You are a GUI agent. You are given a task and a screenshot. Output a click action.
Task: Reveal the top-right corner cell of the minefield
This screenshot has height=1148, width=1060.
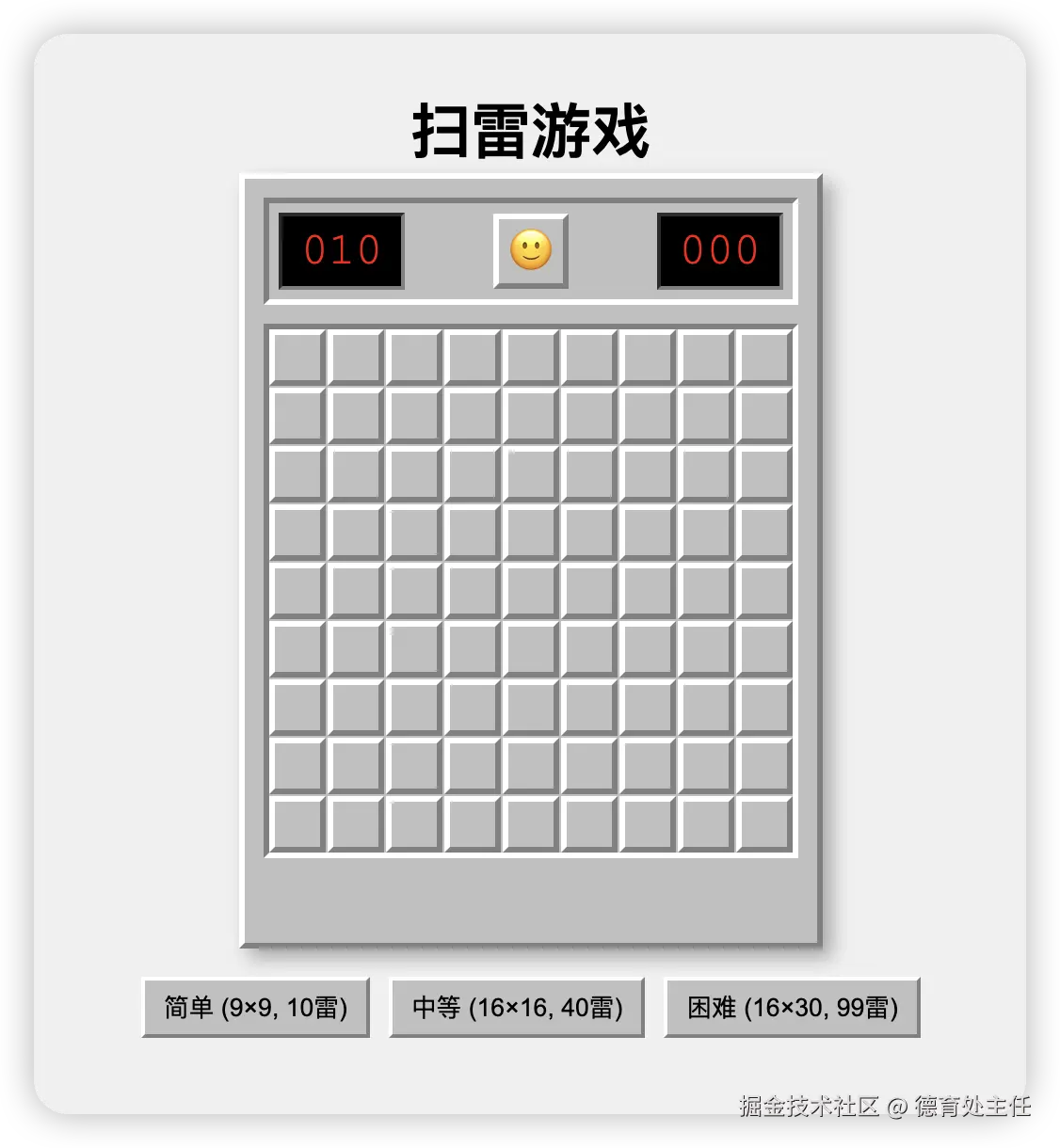764,358
